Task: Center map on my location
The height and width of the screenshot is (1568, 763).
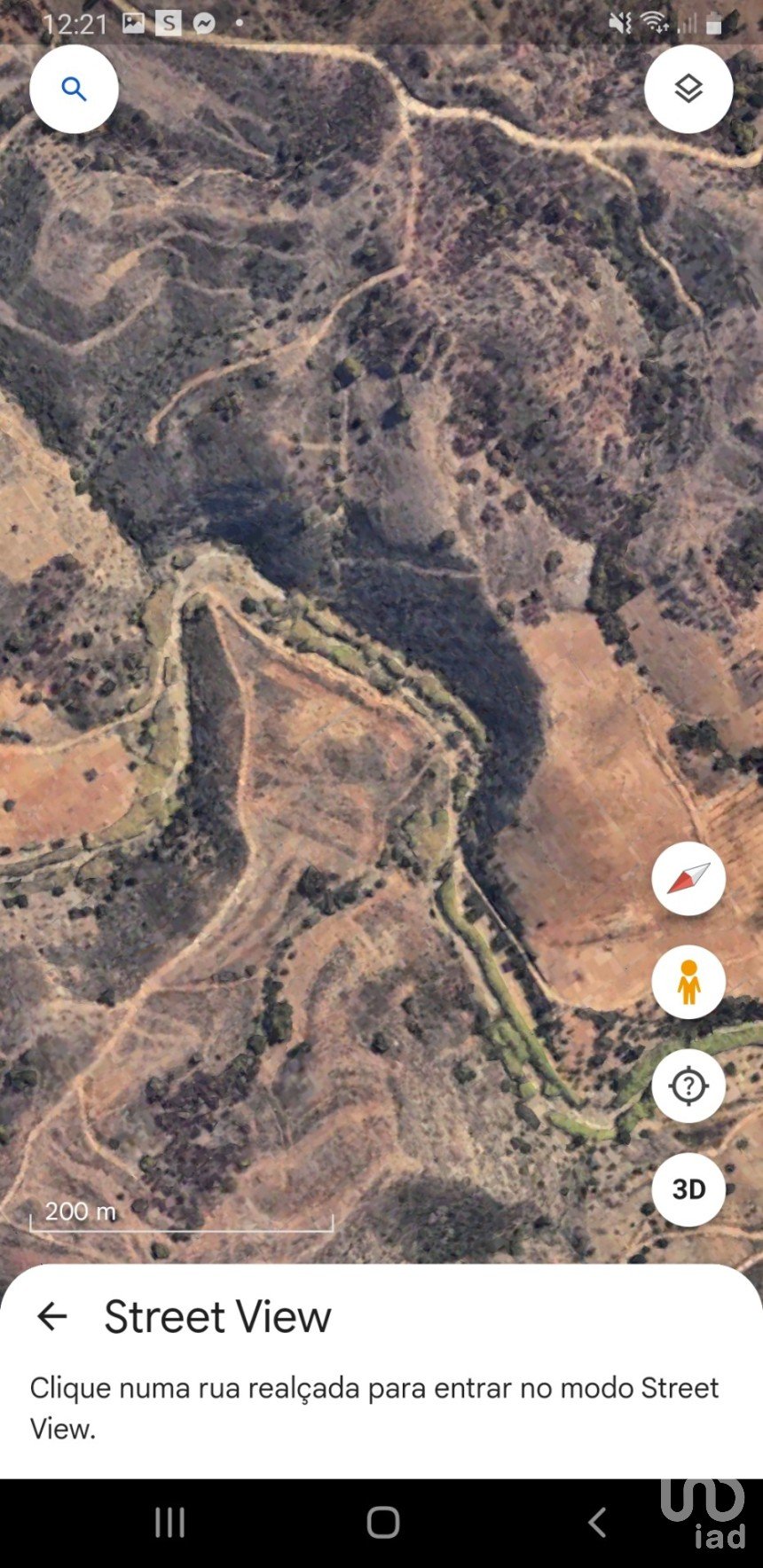Action: coord(688,1086)
